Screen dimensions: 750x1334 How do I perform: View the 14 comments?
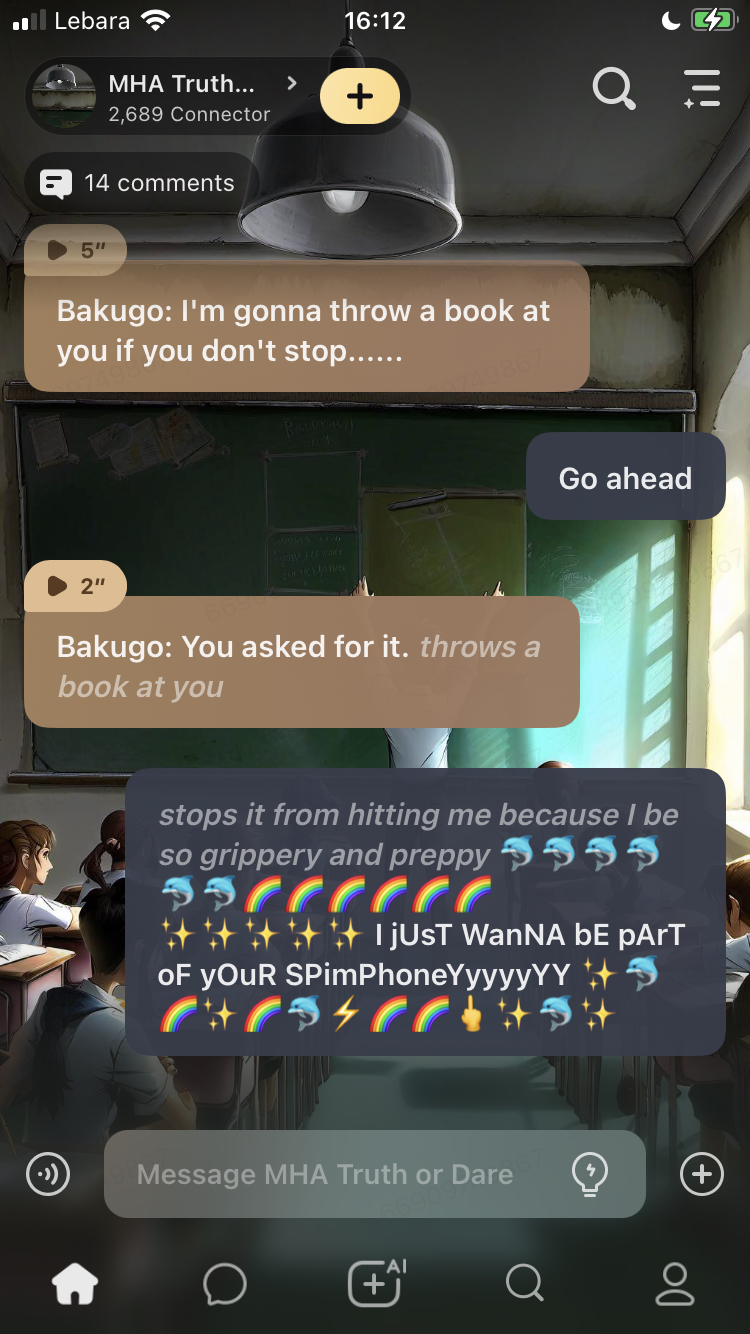click(x=139, y=183)
